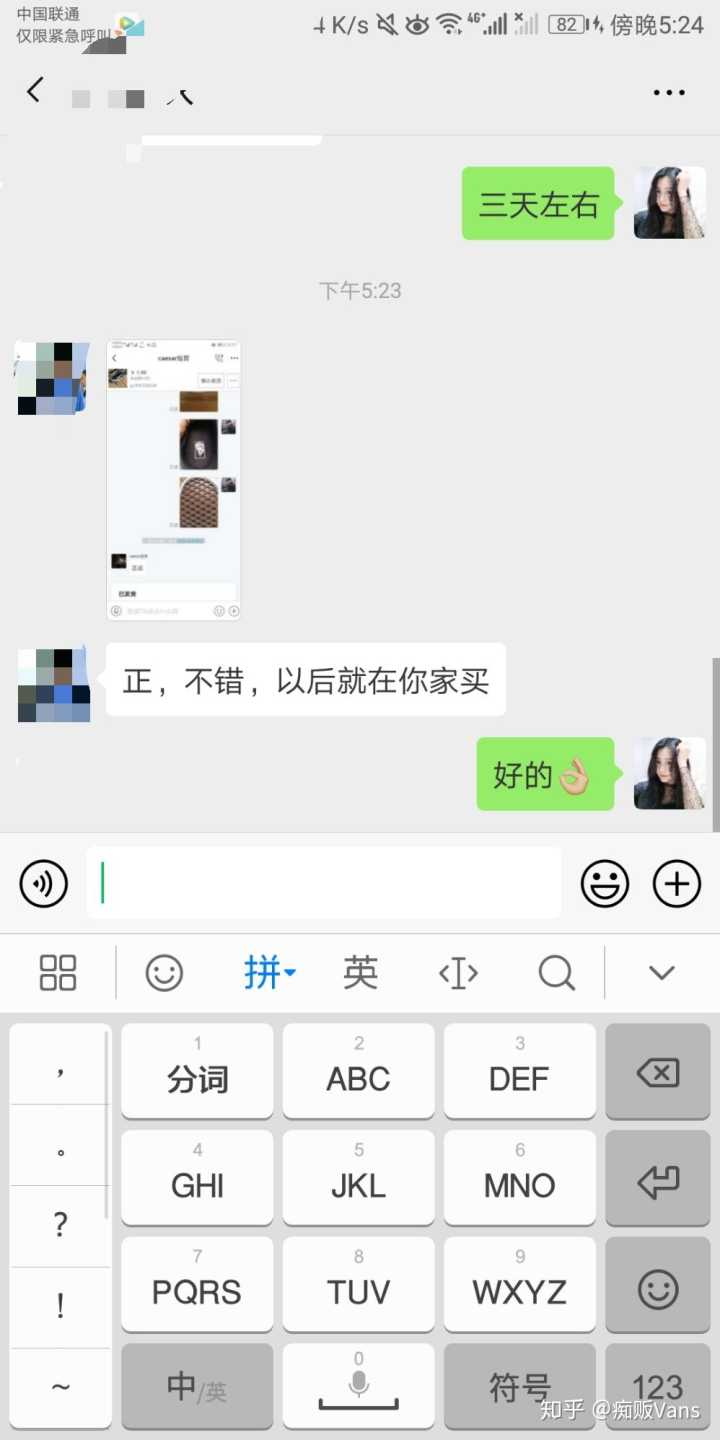Viewport: 720px width, 1440px height.
Task: Open the 符号 symbols keyboard
Action: point(519,1386)
